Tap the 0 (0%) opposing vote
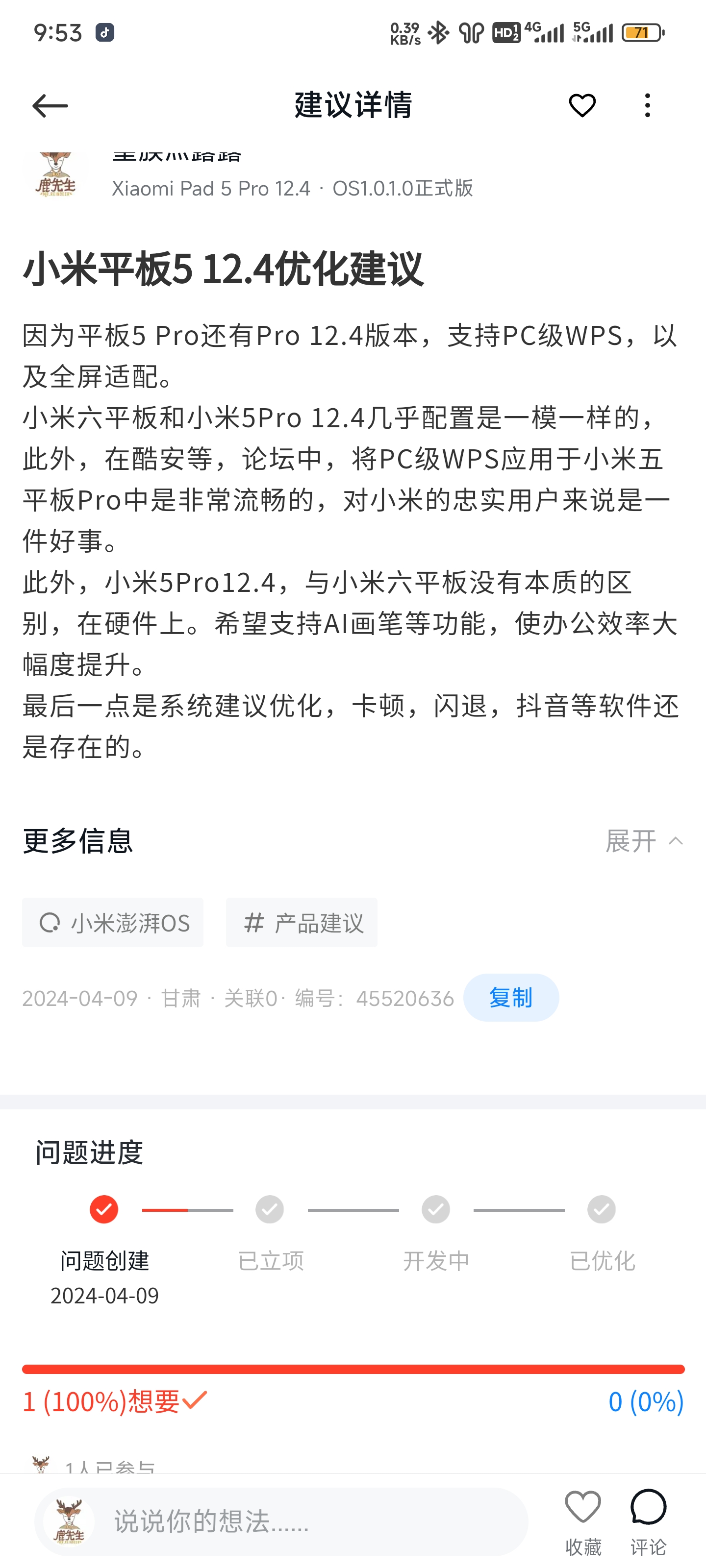706x1568 pixels. pos(646,1401)
